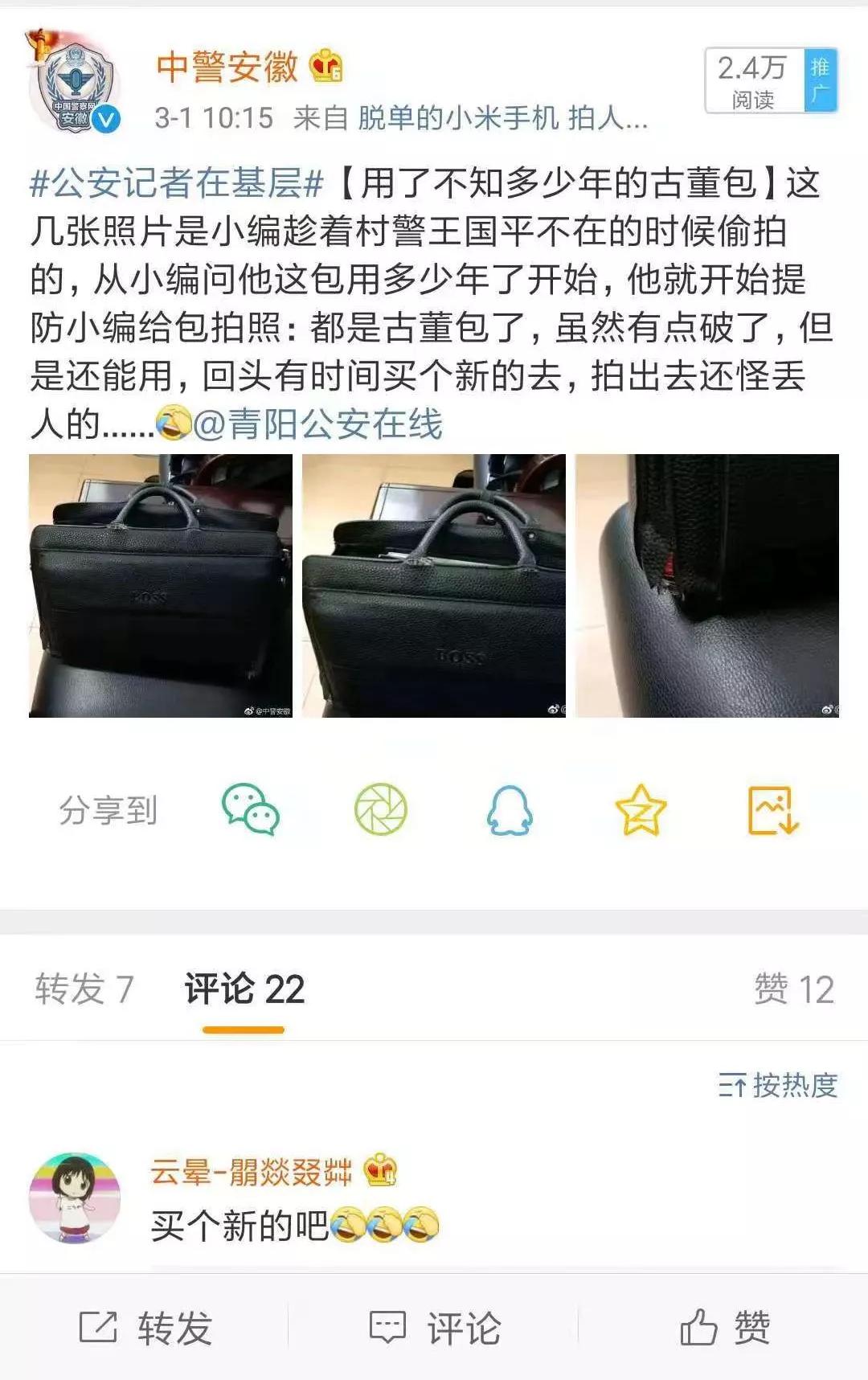Save post as image icon
Screen dimensions: 868x1380
pos(772,810)
